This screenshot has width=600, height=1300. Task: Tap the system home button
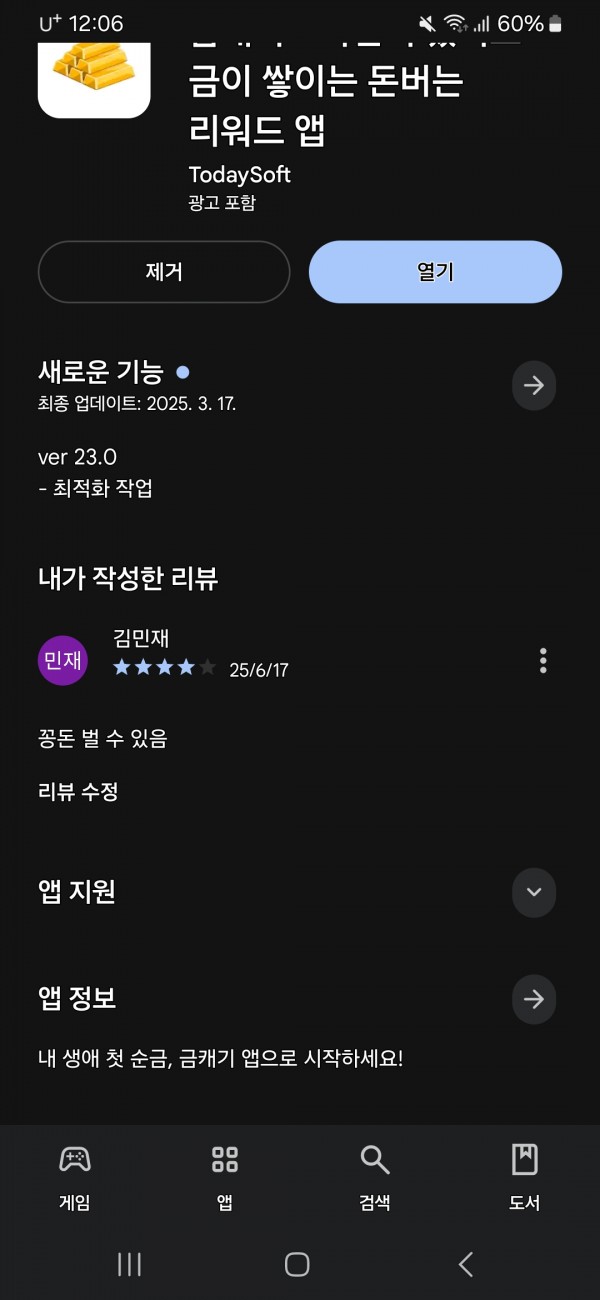click(297, 1264)
